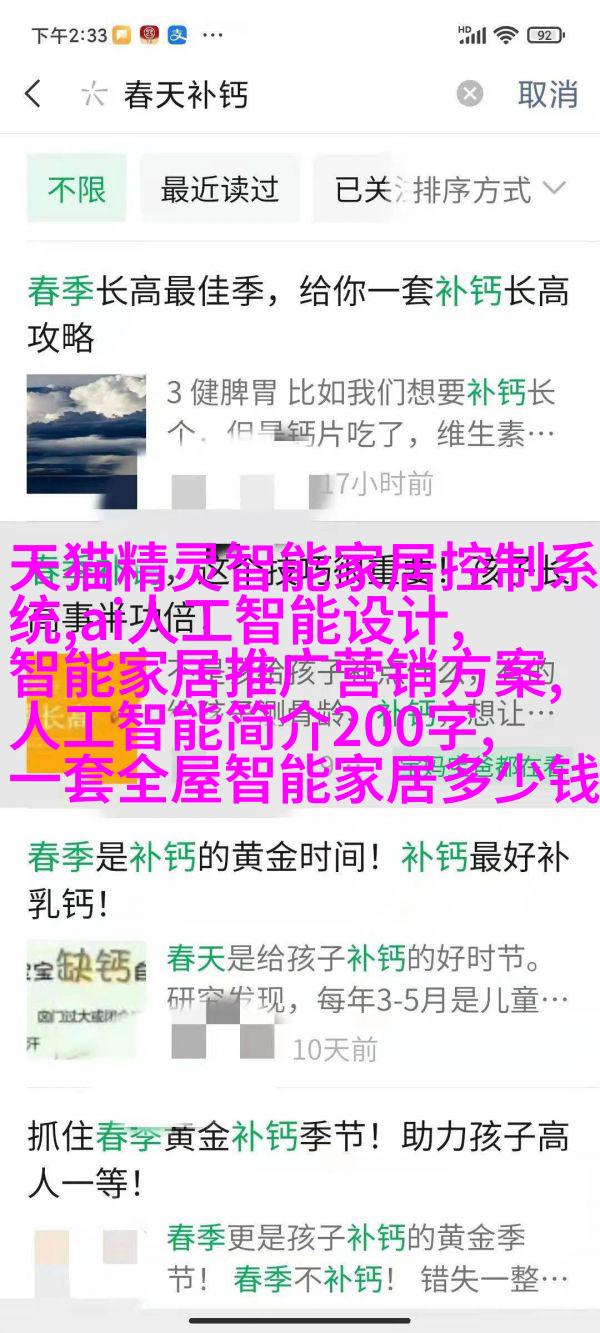Open article 春季是补钙的黄金时间!补钙最好补乳钙!
The width and height of the screenshot is (600, 1333).
298,880
